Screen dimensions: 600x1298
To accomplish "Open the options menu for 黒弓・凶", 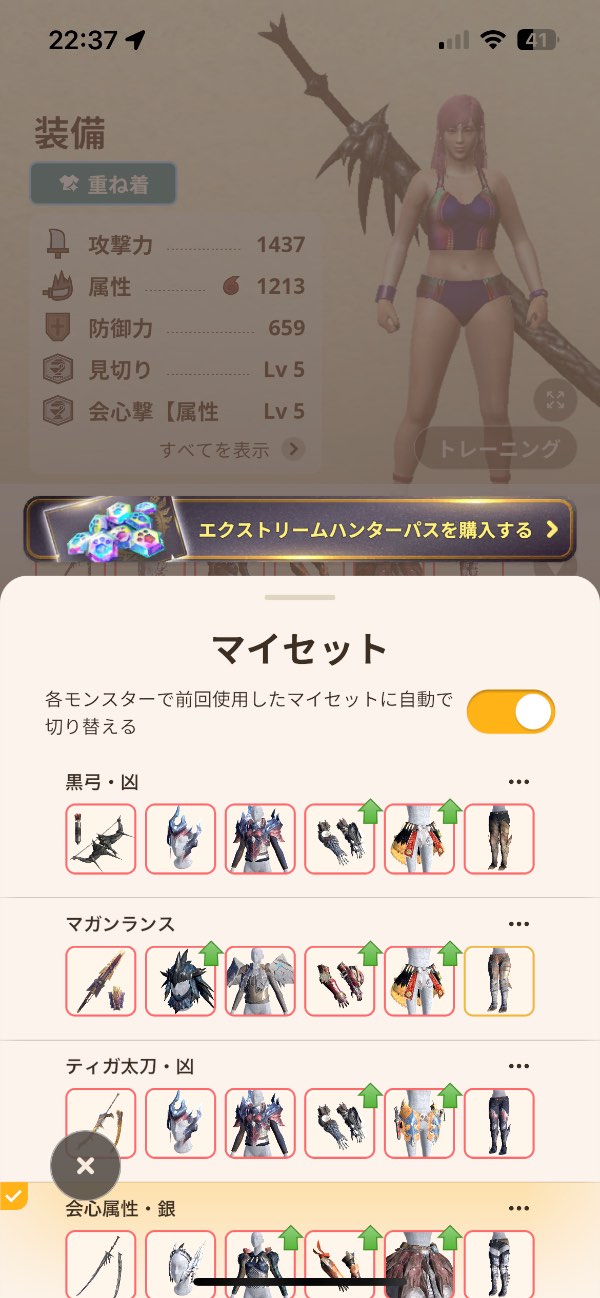I will pos(518,782).
